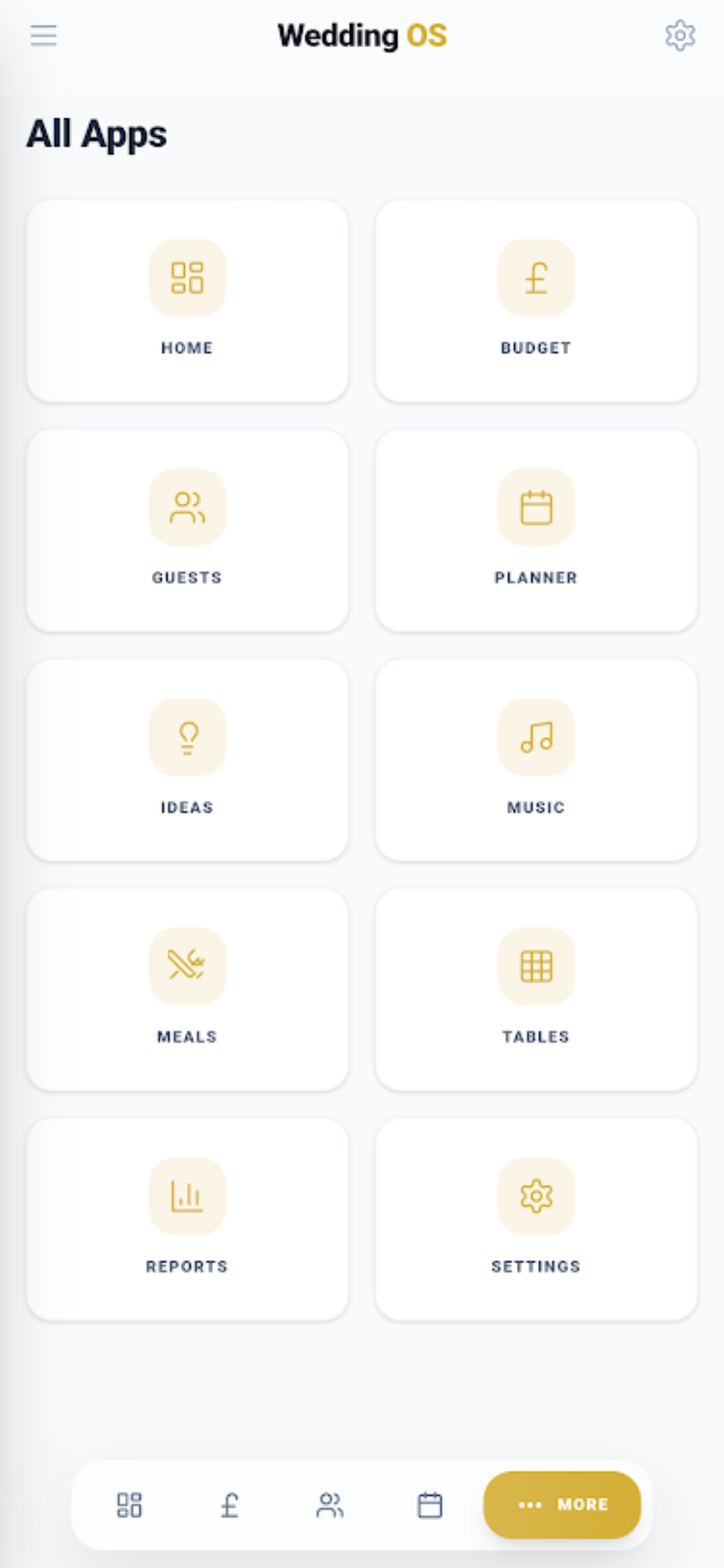Tap the pound icon in the bottom navigation

(x=229, y=1506)
